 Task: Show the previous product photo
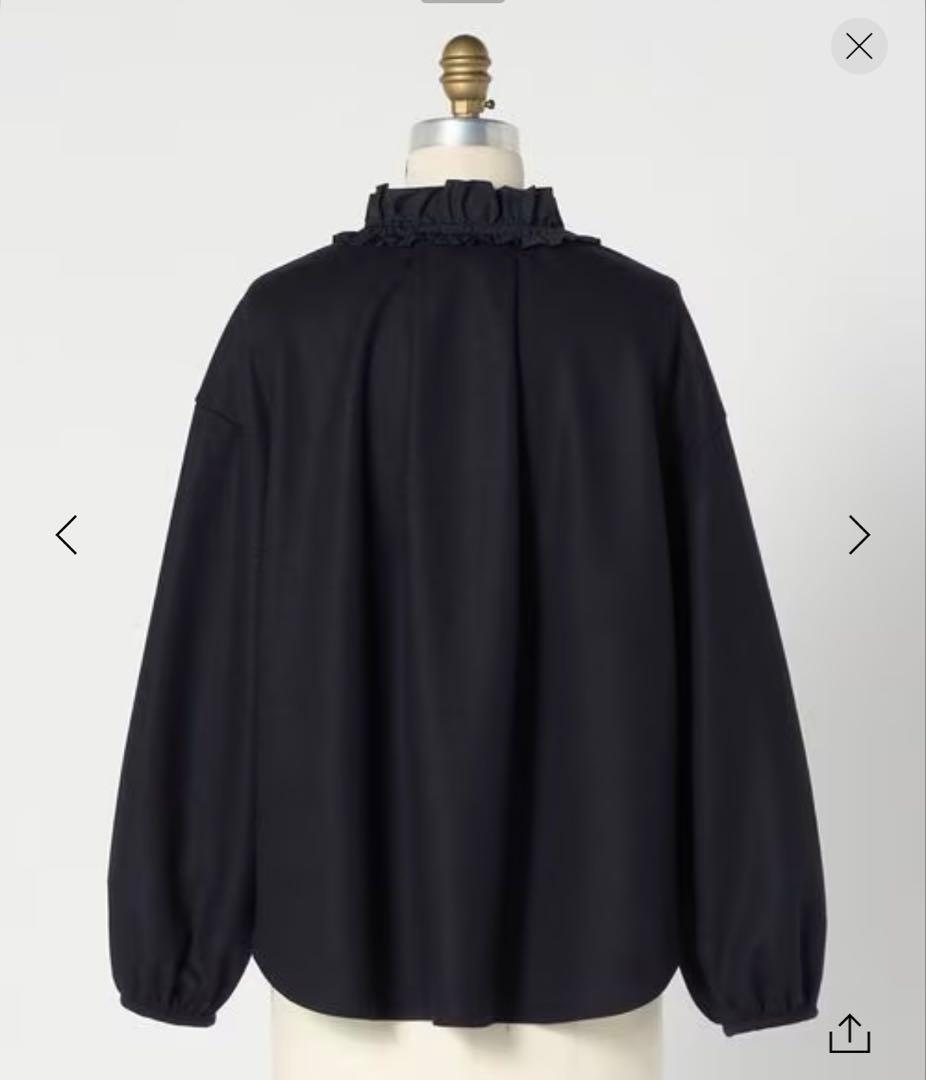tap(66, 535)
